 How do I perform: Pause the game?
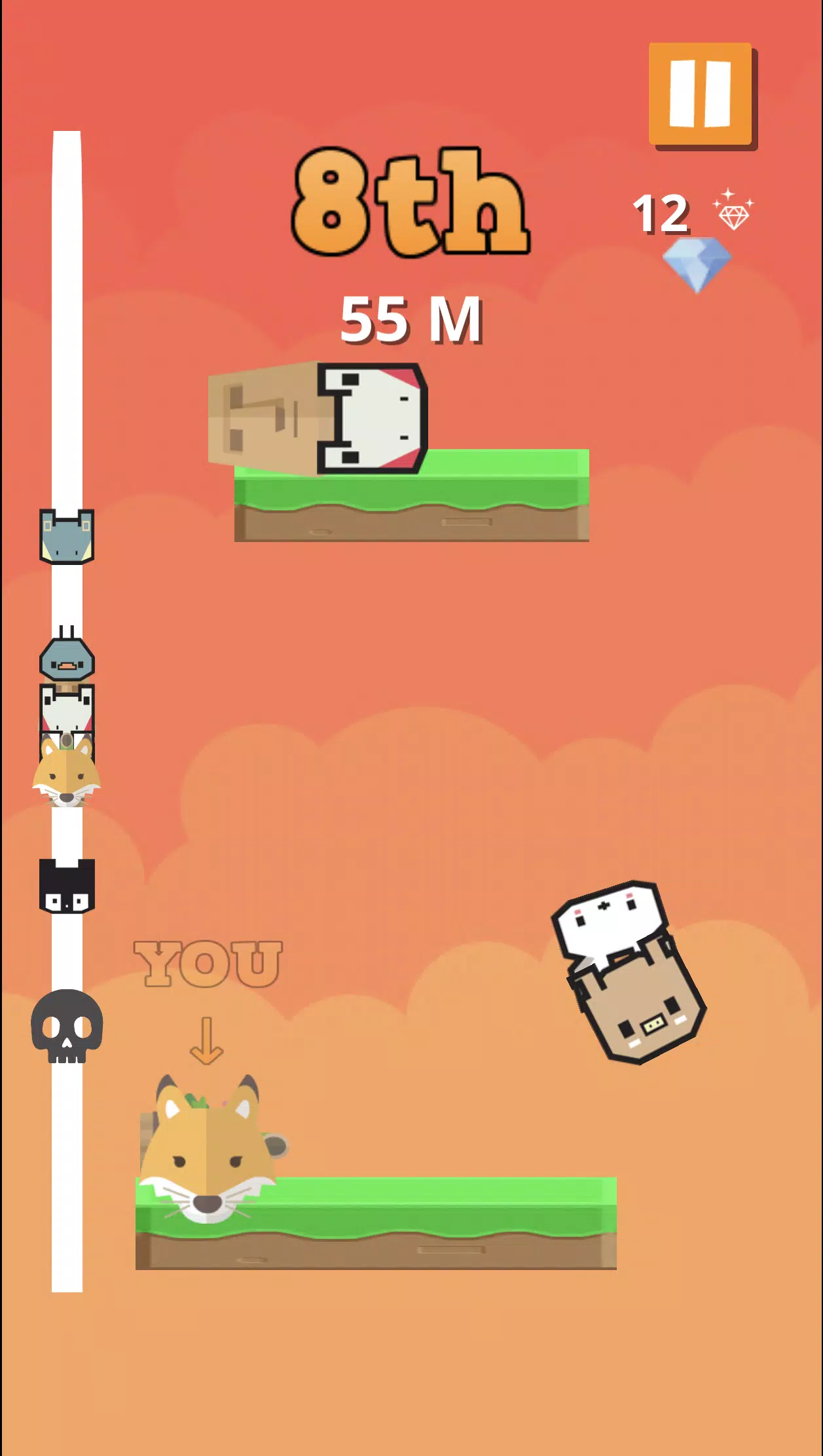pos(701,94)
